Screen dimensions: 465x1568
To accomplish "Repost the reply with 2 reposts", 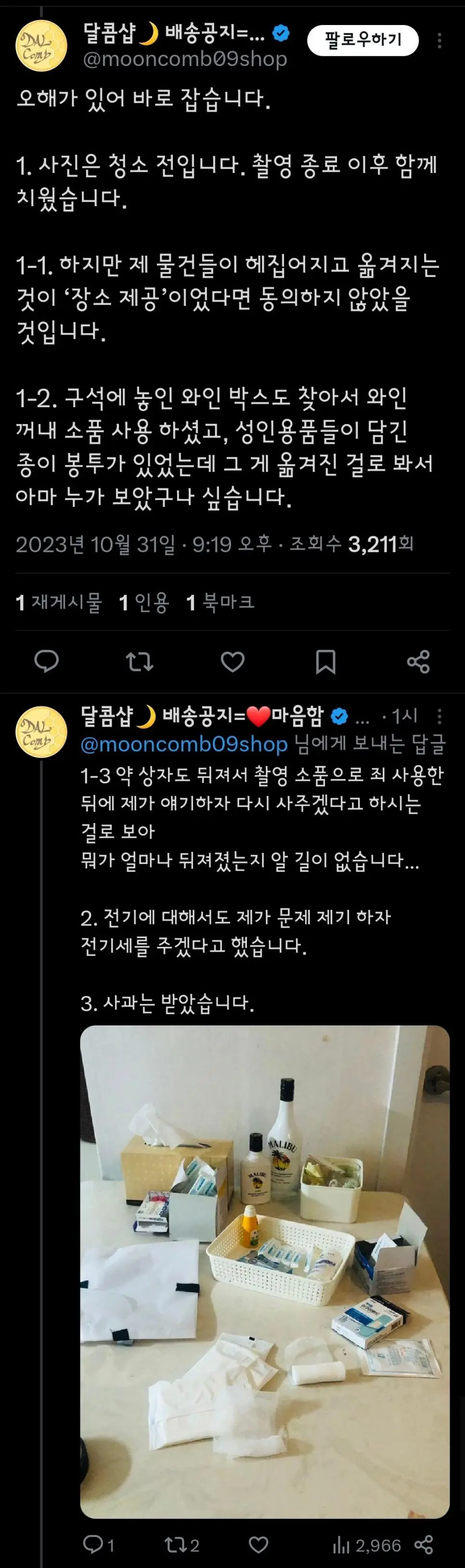I will (181, 1545).
